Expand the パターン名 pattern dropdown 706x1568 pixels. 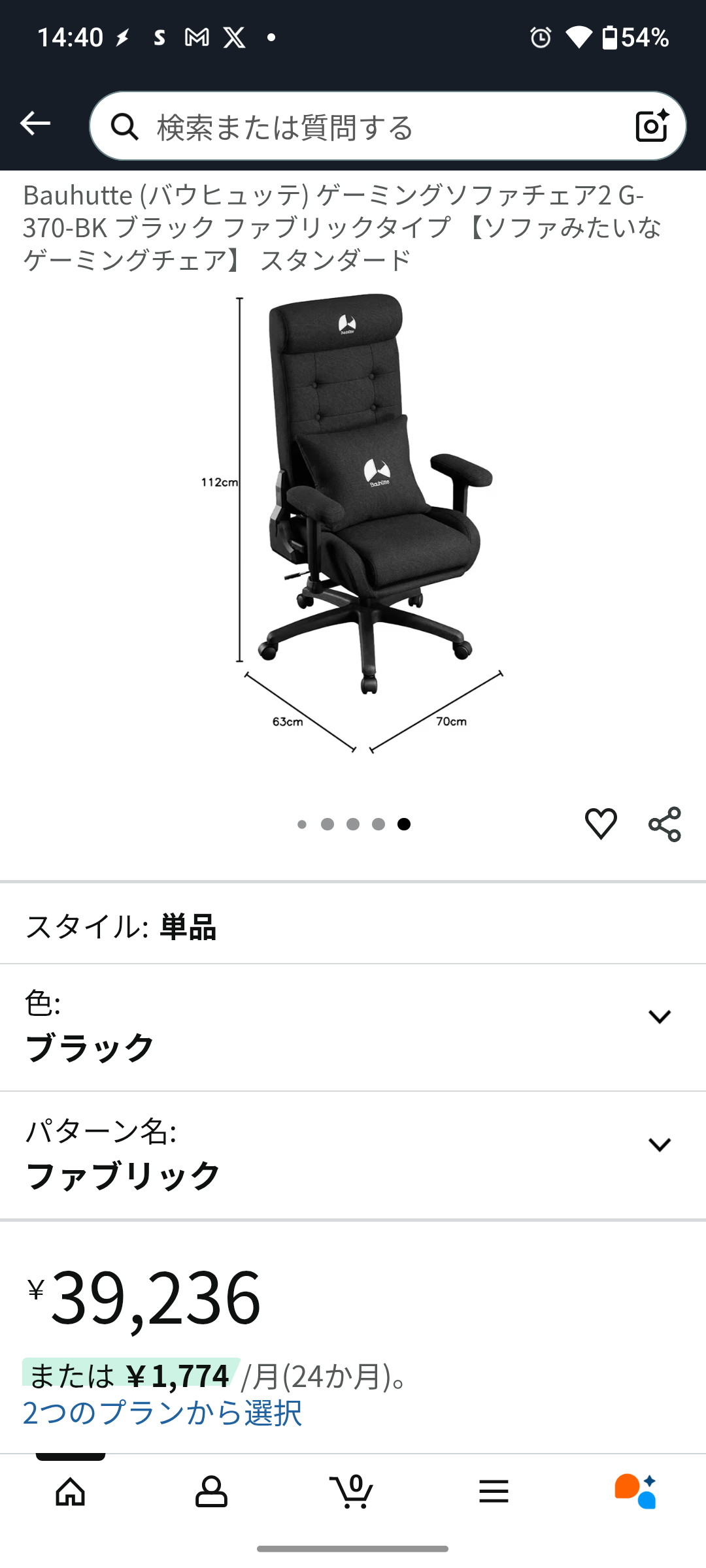coord(659,1145)
